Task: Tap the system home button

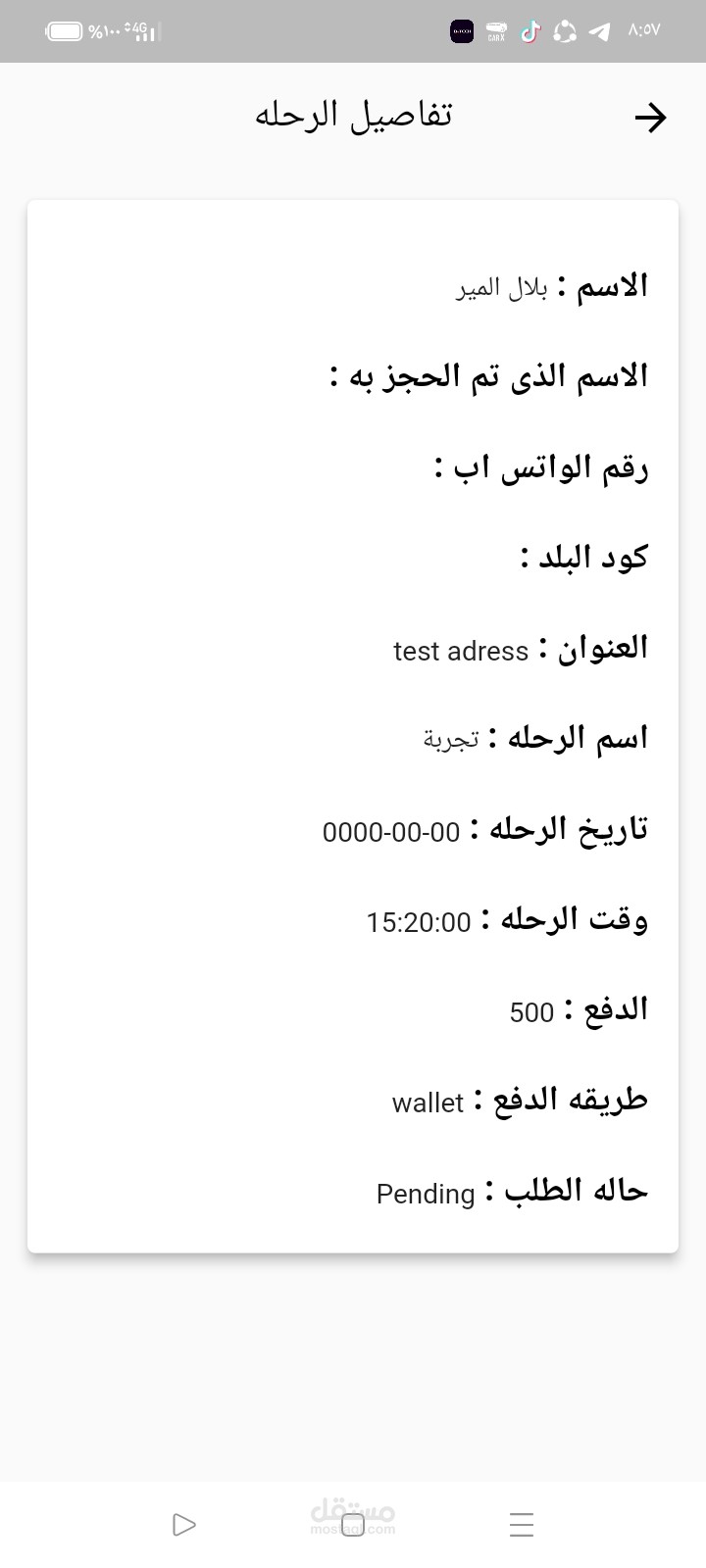Action: point(353,1525)
